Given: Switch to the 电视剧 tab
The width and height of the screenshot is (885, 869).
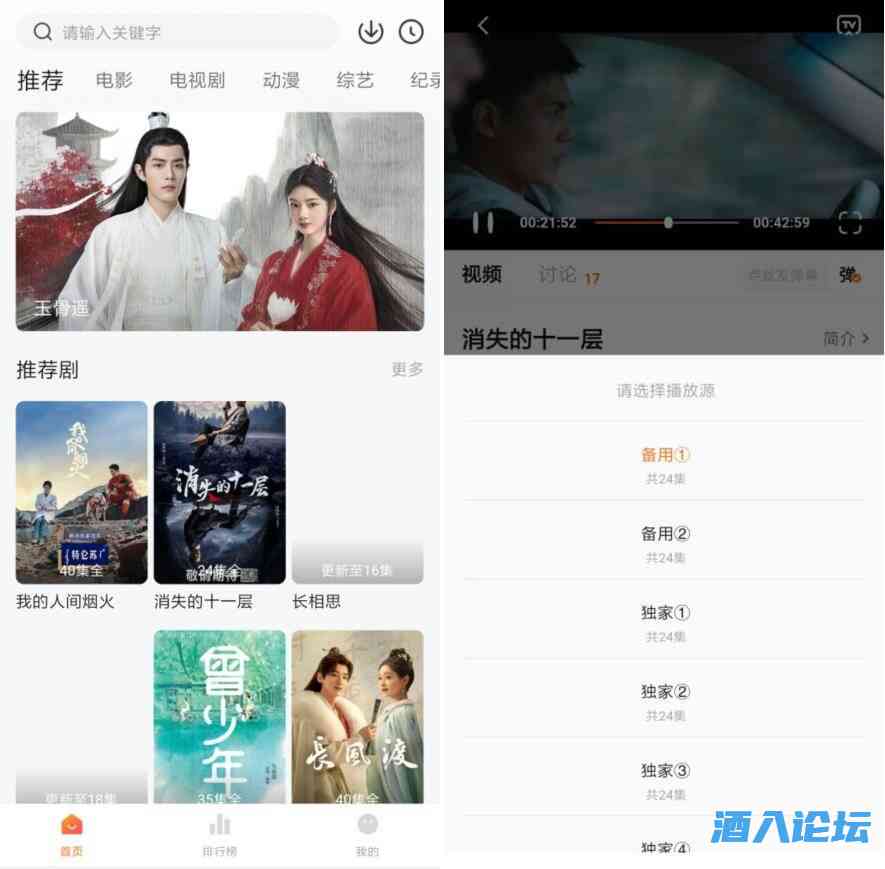Looking at the screenshot, I should tap(197, 81).
